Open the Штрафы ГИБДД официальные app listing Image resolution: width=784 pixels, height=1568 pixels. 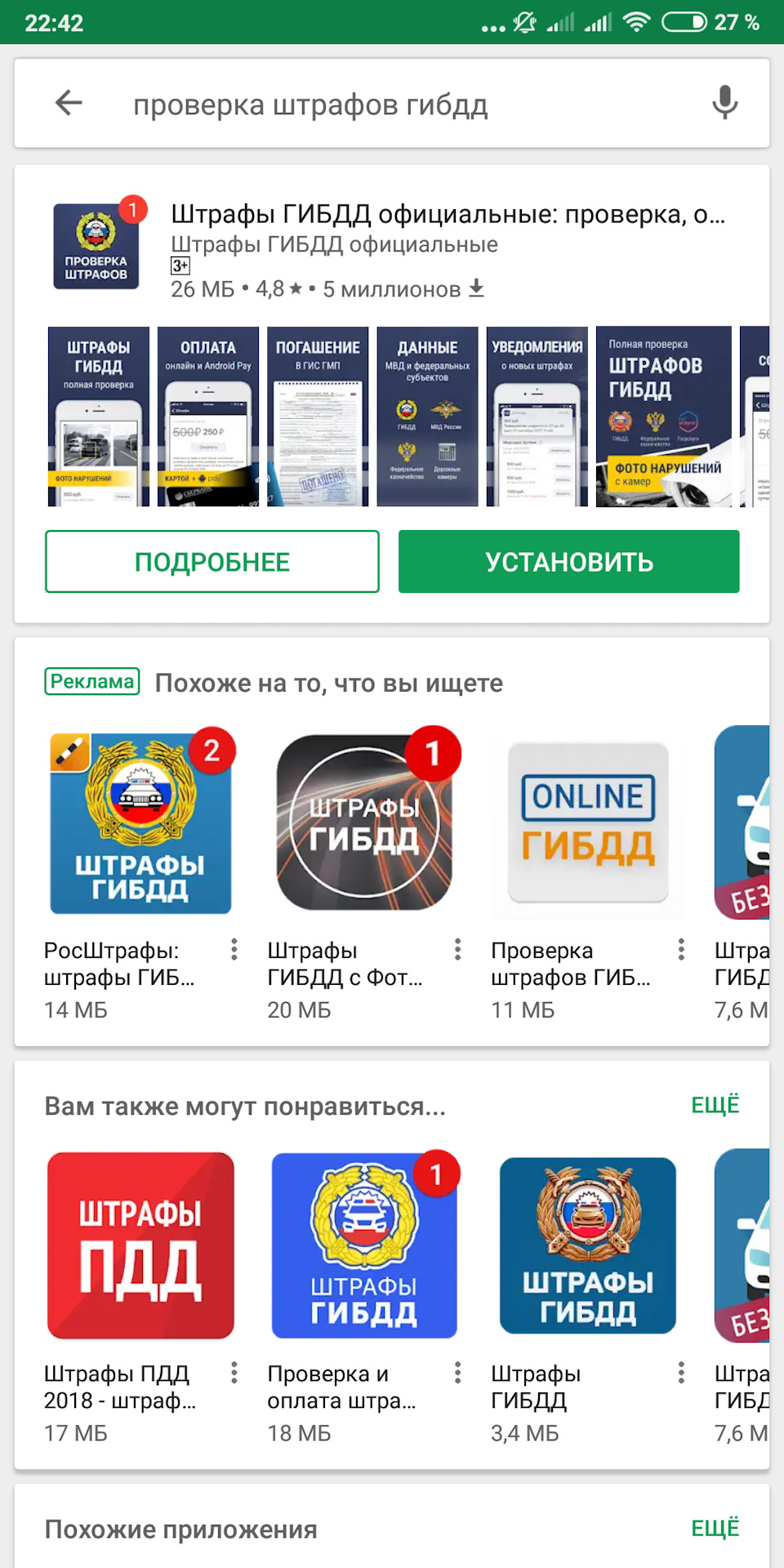pos(447,215)
